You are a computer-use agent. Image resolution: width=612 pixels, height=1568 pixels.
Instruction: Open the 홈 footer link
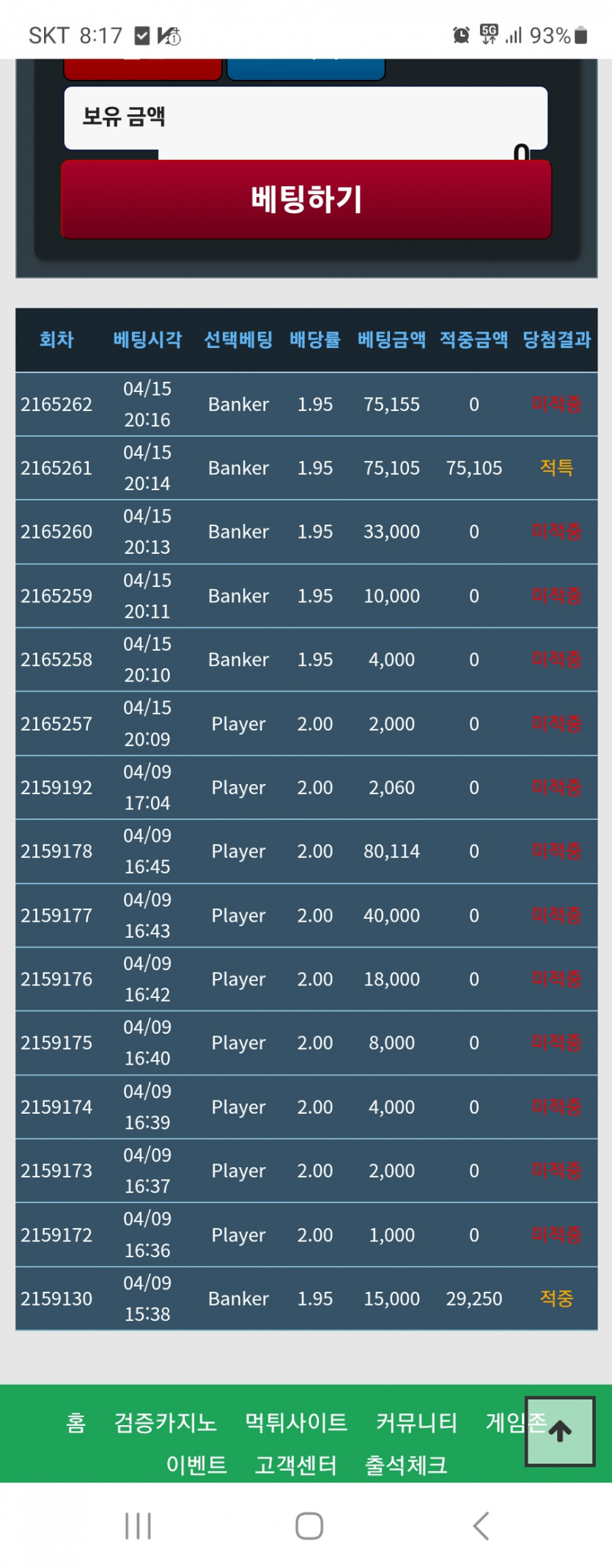[x=76, y=1422]
